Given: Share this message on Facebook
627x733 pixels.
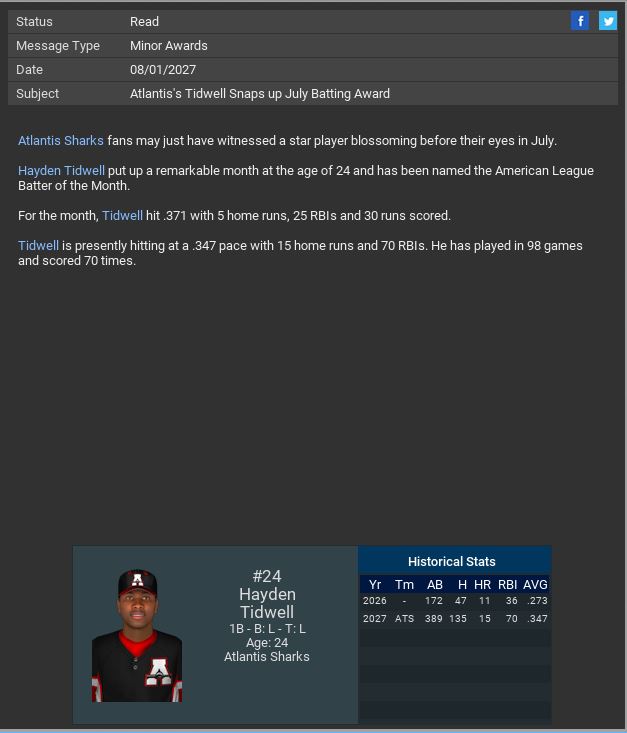Looking at the screenshot, I should point(580,21).
